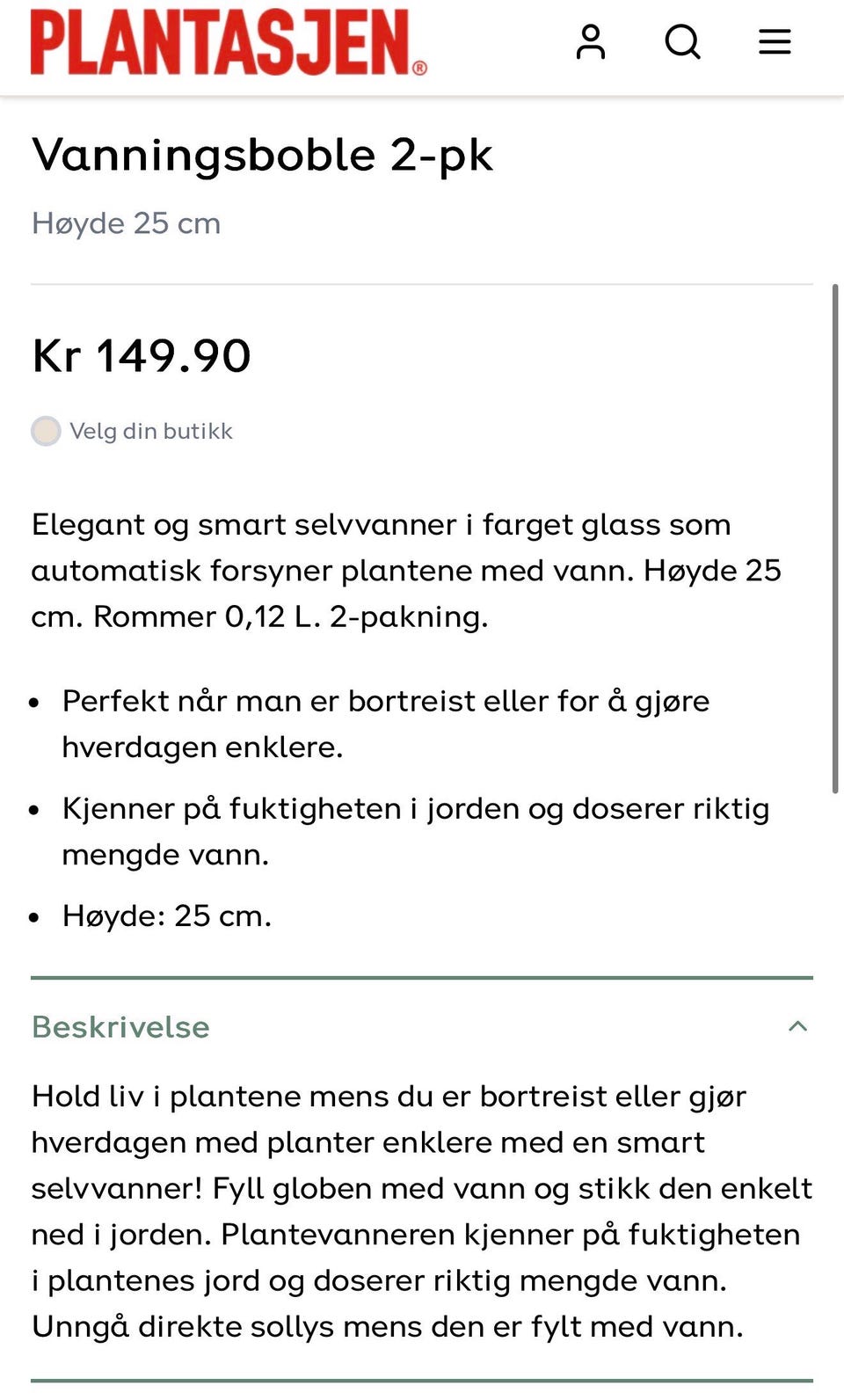Switch to the Beskrivelse section heading
Image resolution: width=844 pixels, height=1400 pixels.
pyautogui.click(x=120, y=1025)
